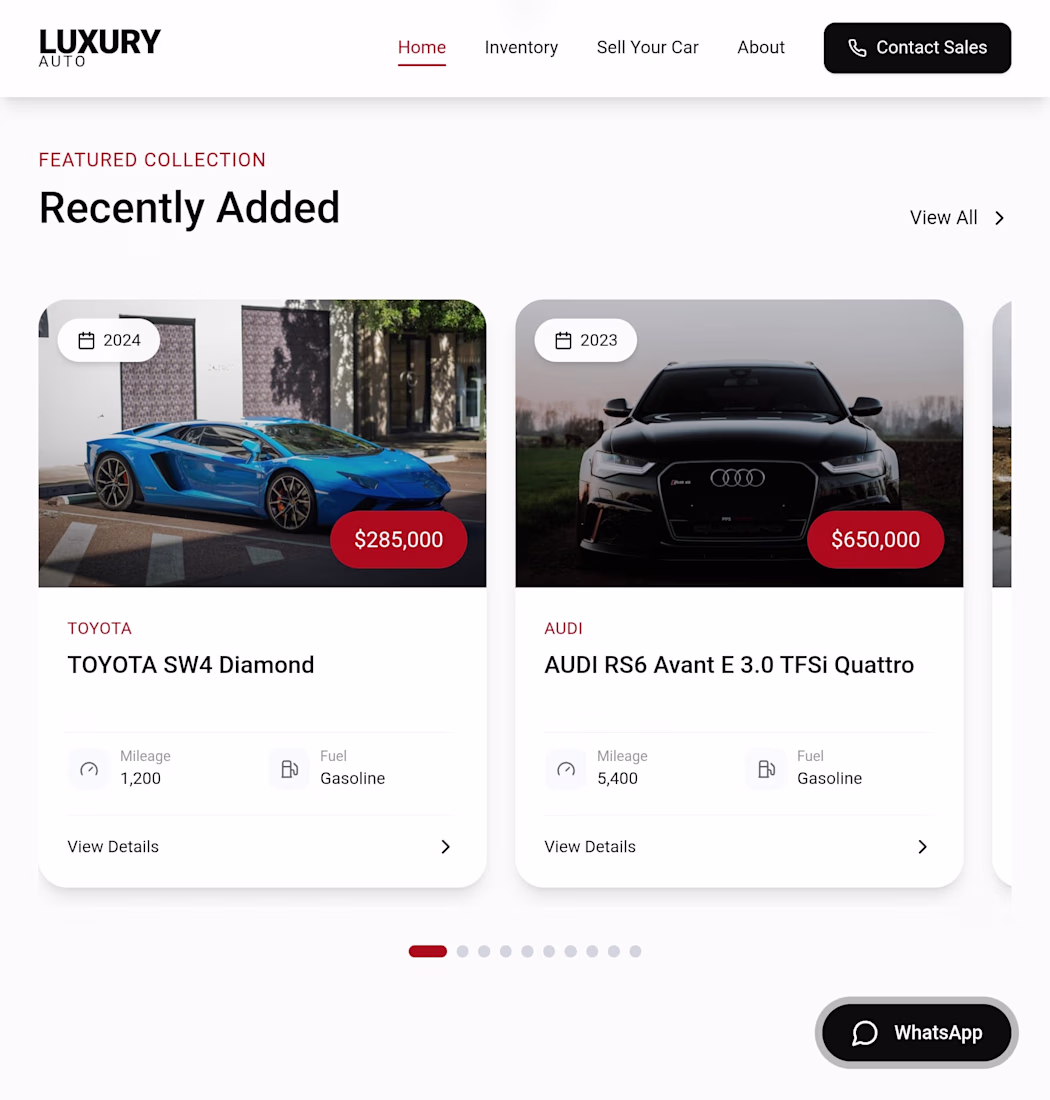
Task: View details of the Audi RS6 Avant
Action: [x=737, y=846]
